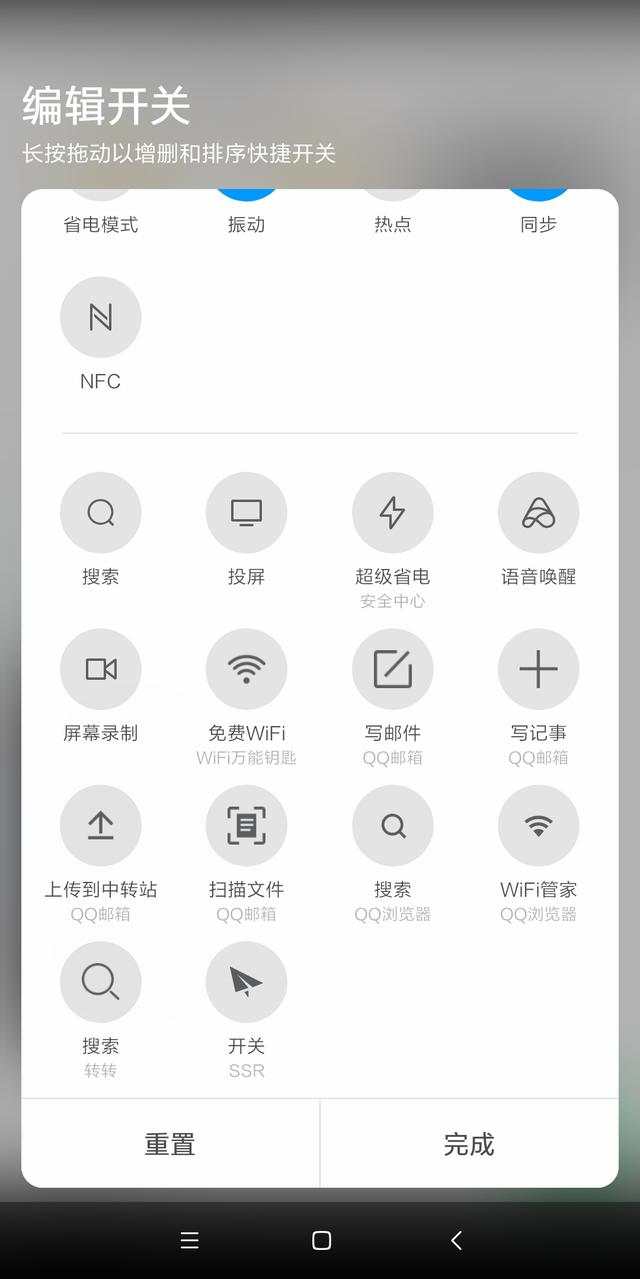Tap the 屏幕录制 screen recording switch
The height and width of the screenshot is (1279, 640).
click(x=100, y=669)
